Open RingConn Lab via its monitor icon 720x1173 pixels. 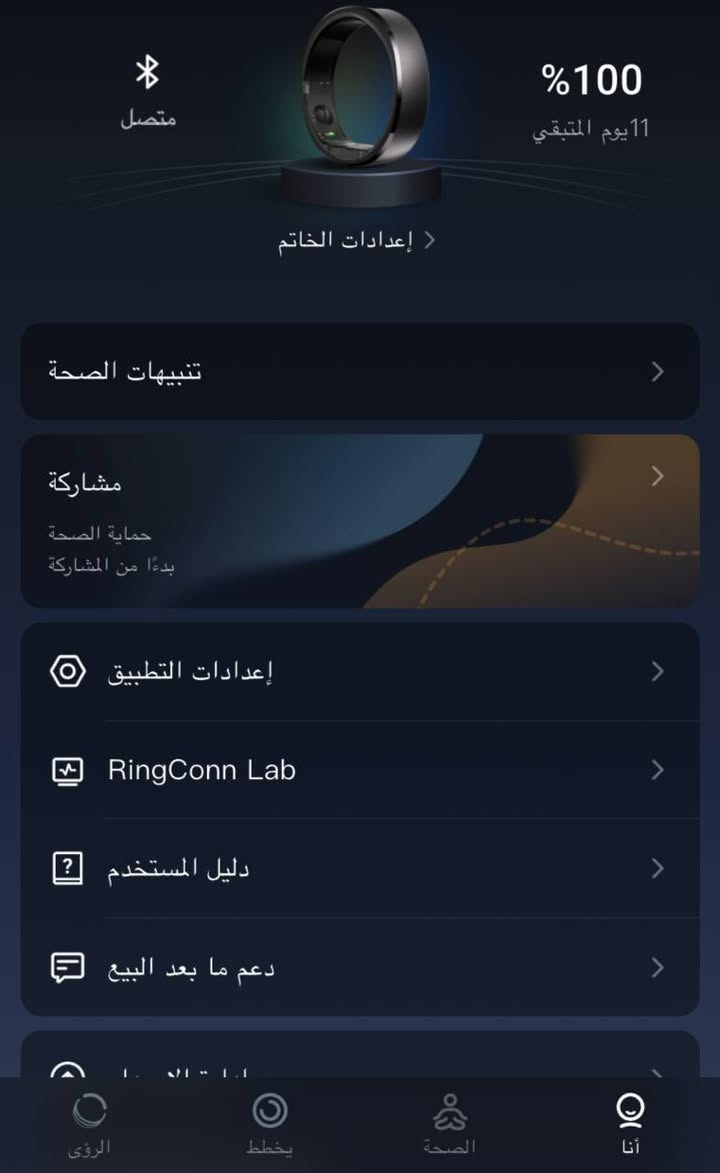(x=68, y=770)
